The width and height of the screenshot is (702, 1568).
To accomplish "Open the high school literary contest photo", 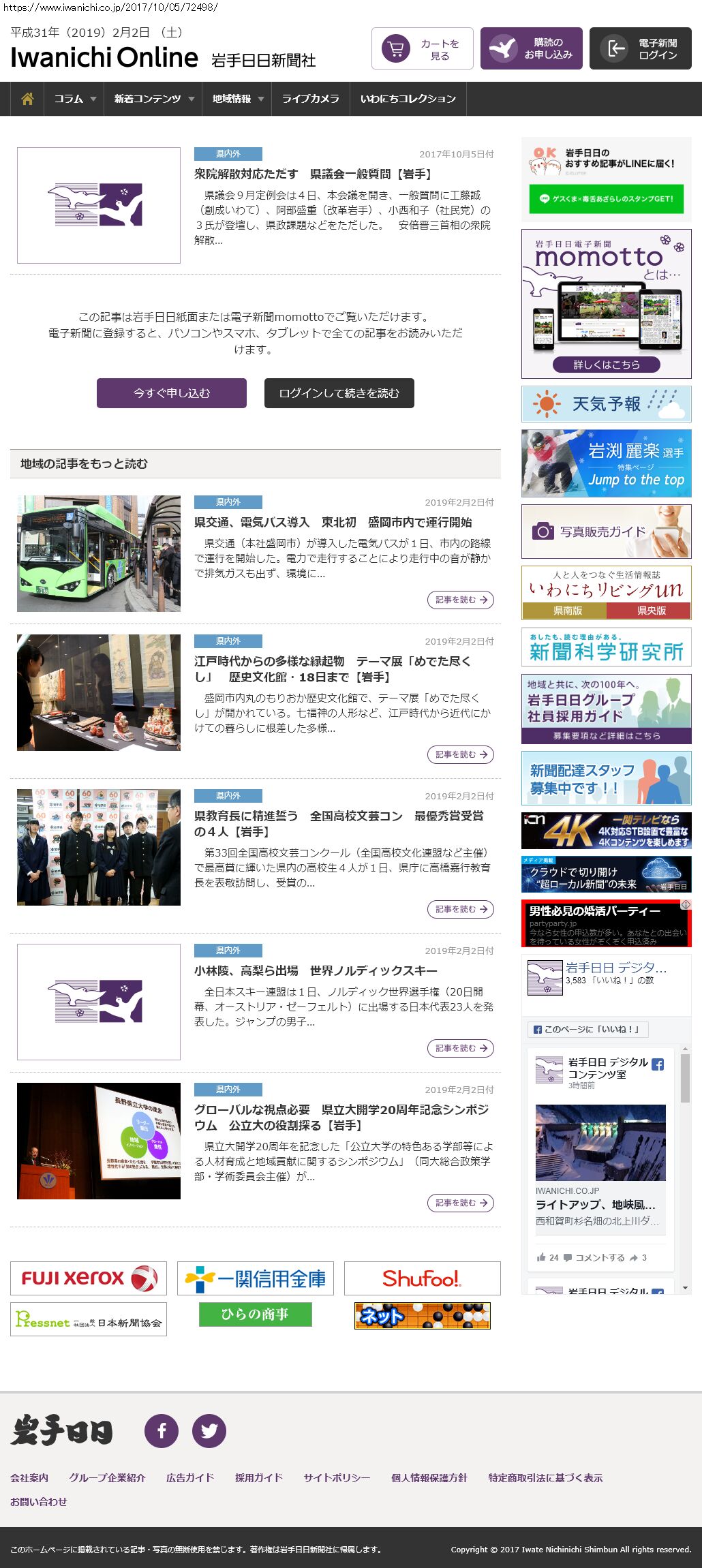I will [99, 847].
